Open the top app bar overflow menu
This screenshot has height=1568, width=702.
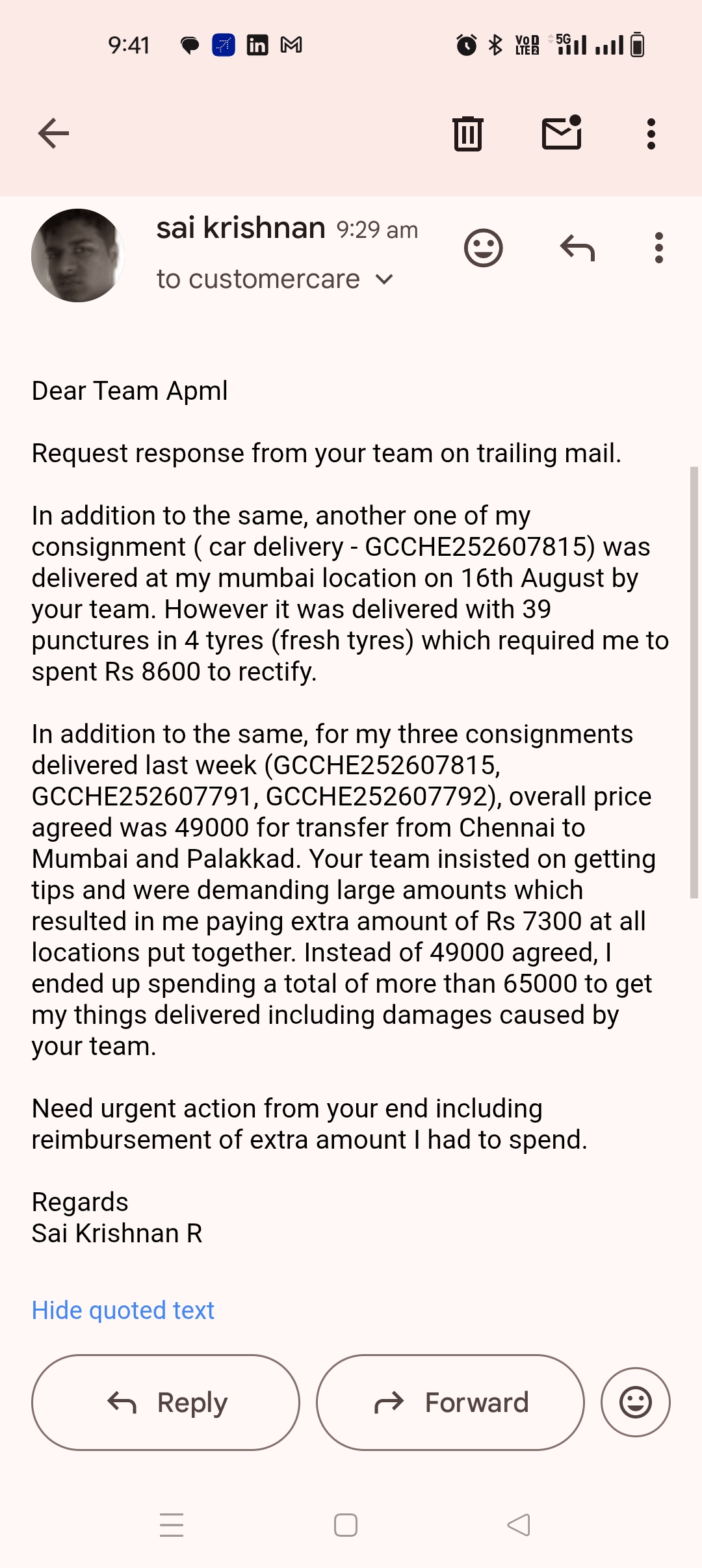[651, 134]
